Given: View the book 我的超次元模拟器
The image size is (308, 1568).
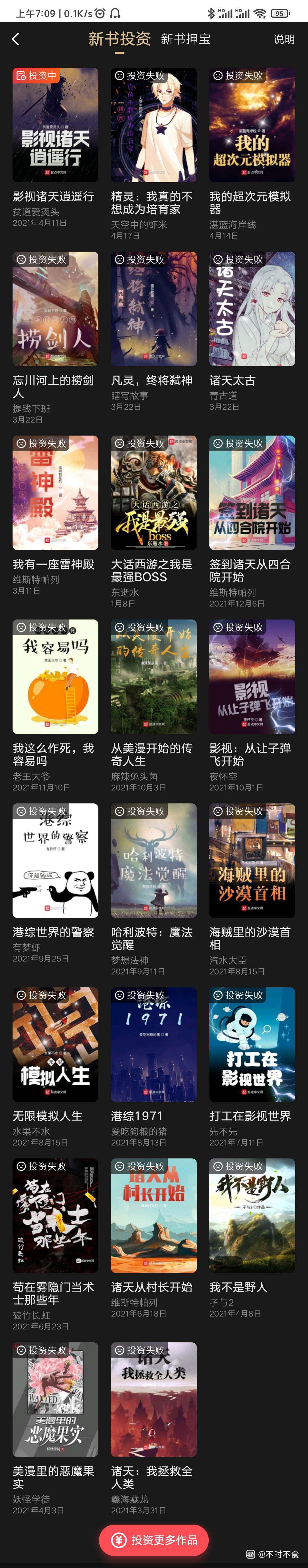Looking at the screenshot, I should point(252,125).
